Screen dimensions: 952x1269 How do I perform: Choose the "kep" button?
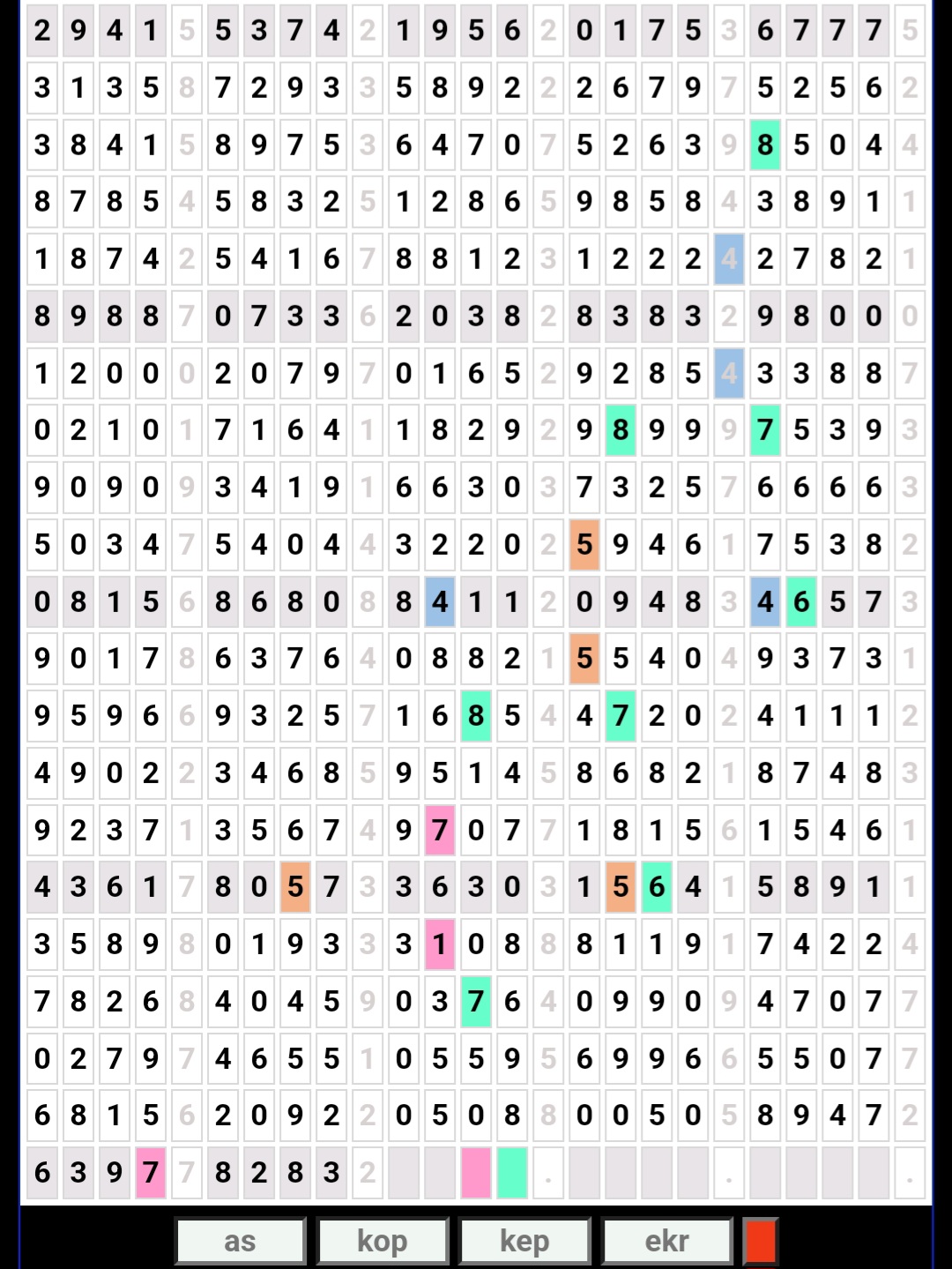point(524,1241)
